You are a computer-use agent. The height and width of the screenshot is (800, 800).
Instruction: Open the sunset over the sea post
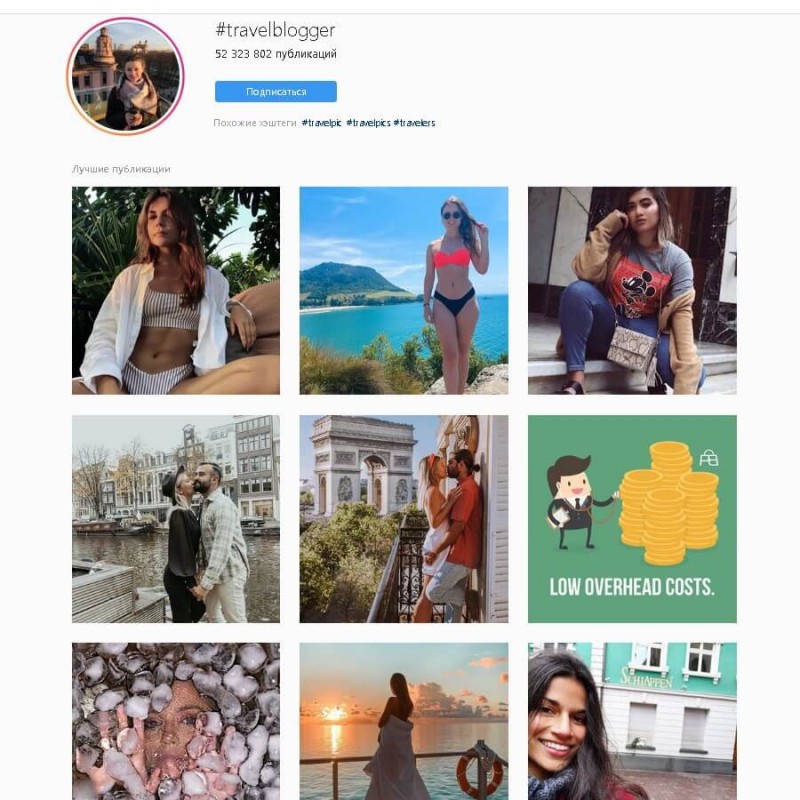tap(403, 720)
